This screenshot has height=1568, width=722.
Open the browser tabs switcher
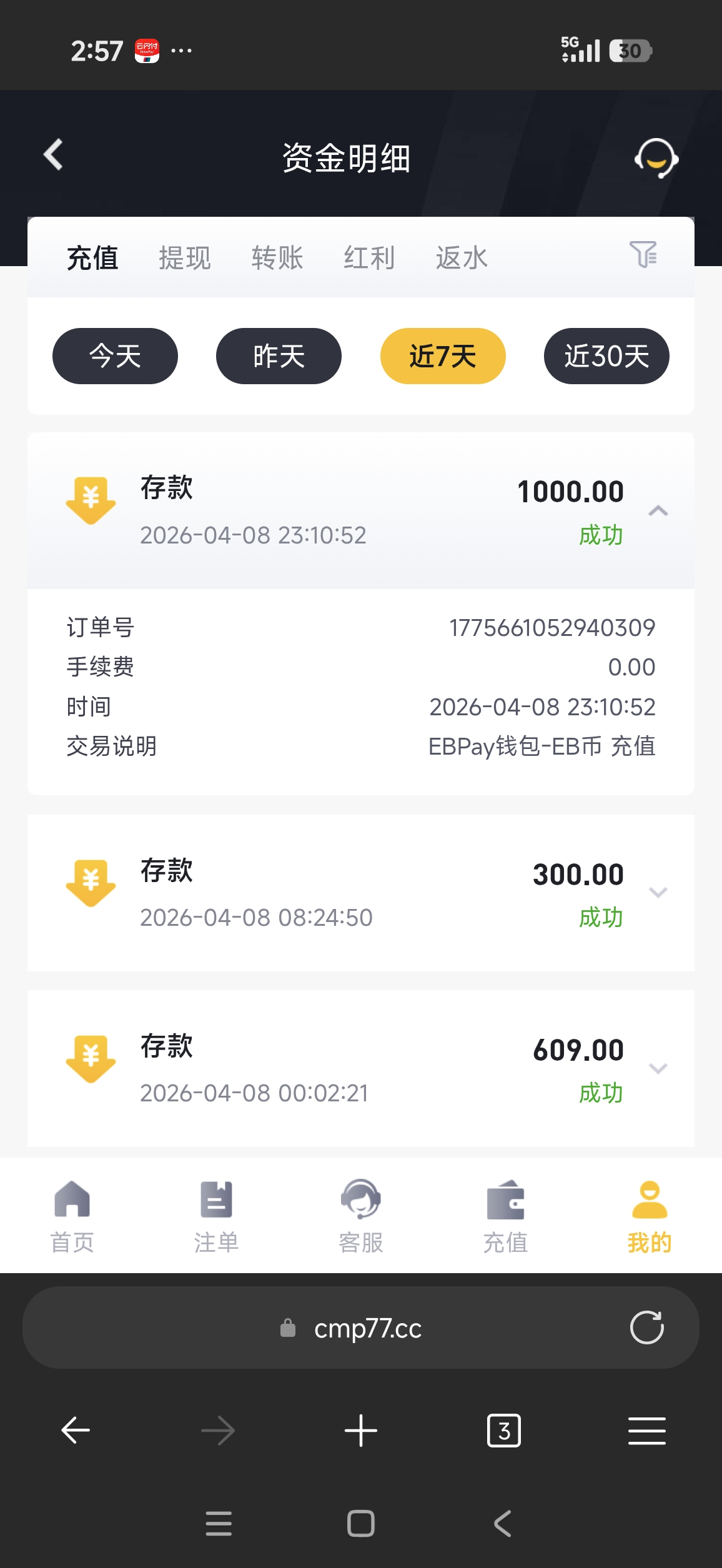pos(503,1431)
